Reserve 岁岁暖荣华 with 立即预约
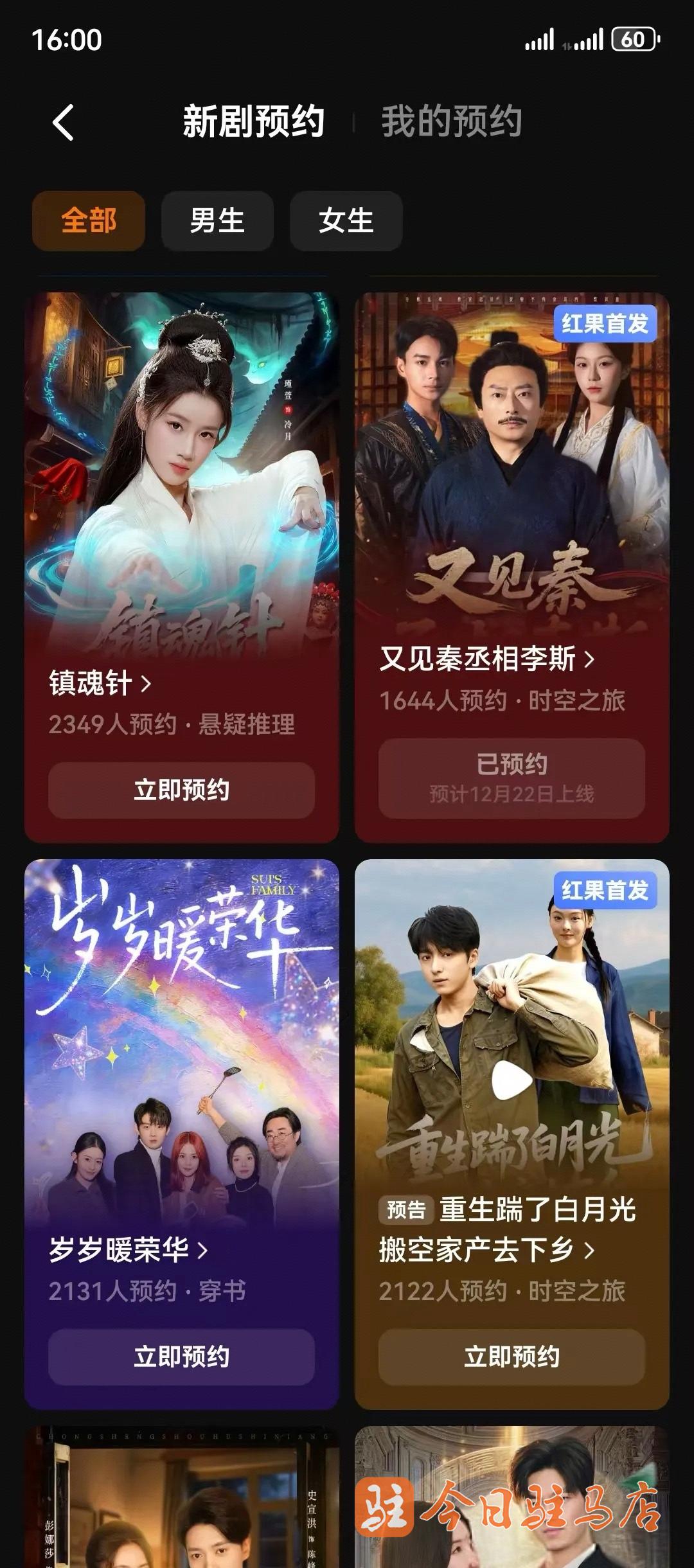Screen dimensions: 694x1568 point(181,1357)
